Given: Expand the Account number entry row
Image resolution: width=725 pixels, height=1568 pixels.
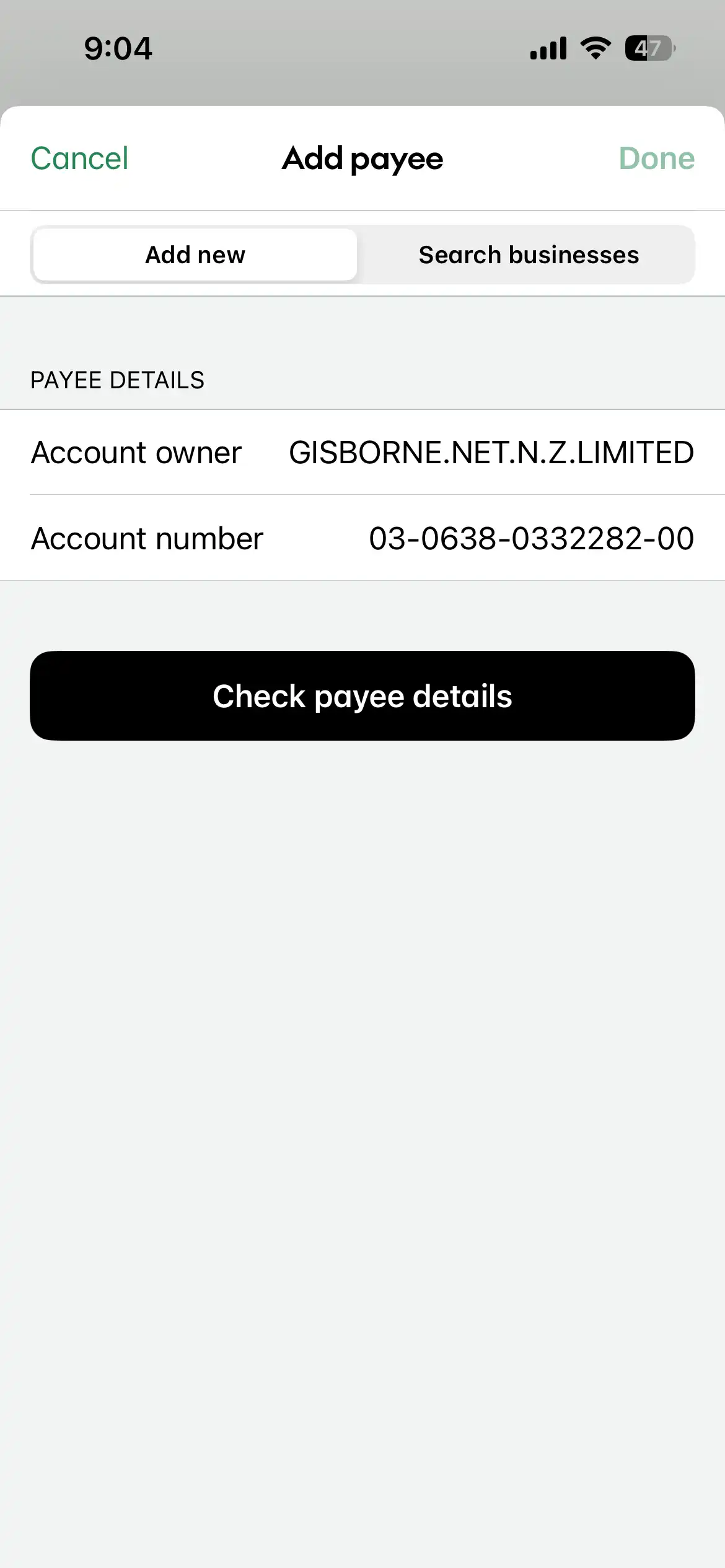Looking at the screenshot, I should pyautogui.click(x=147, y=538).
